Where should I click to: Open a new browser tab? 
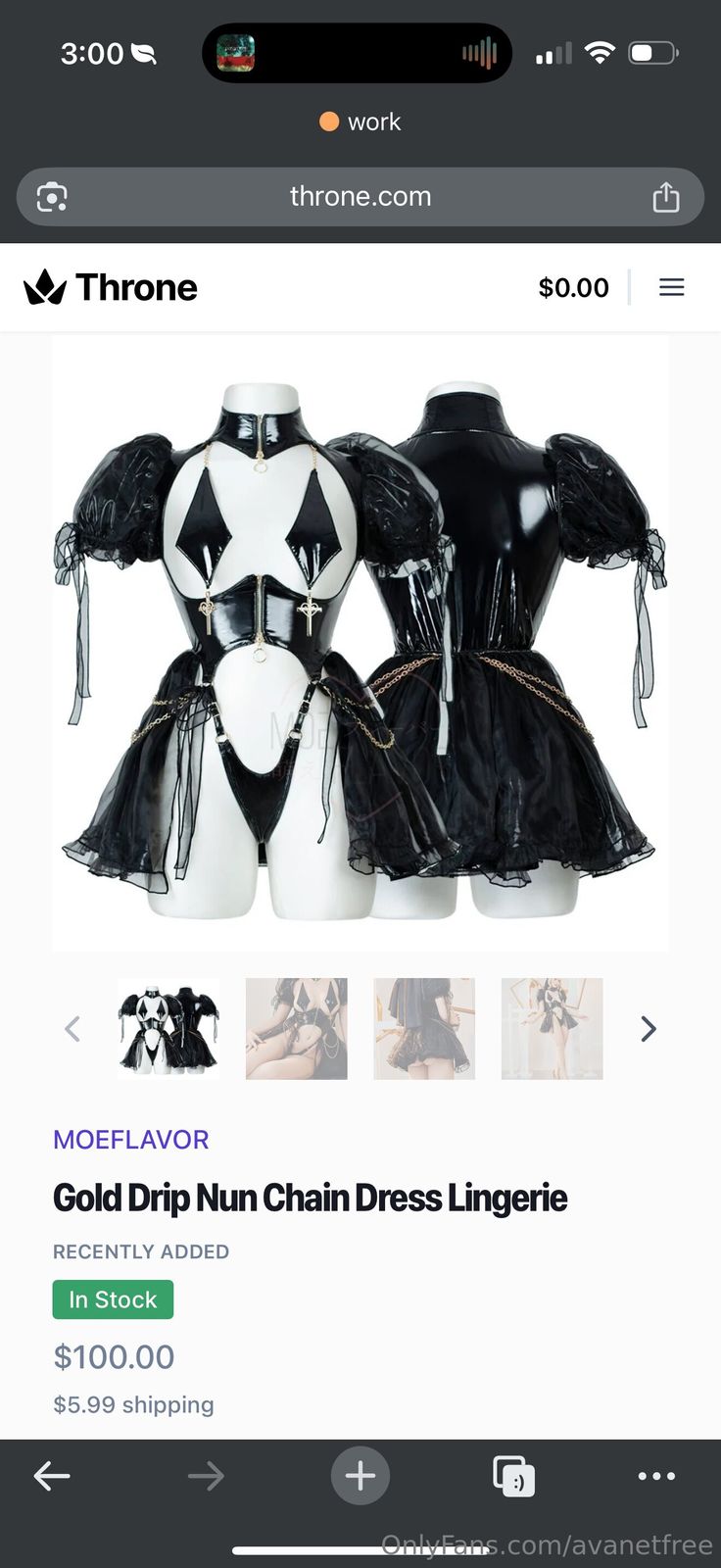click(x=360, y=1476)
